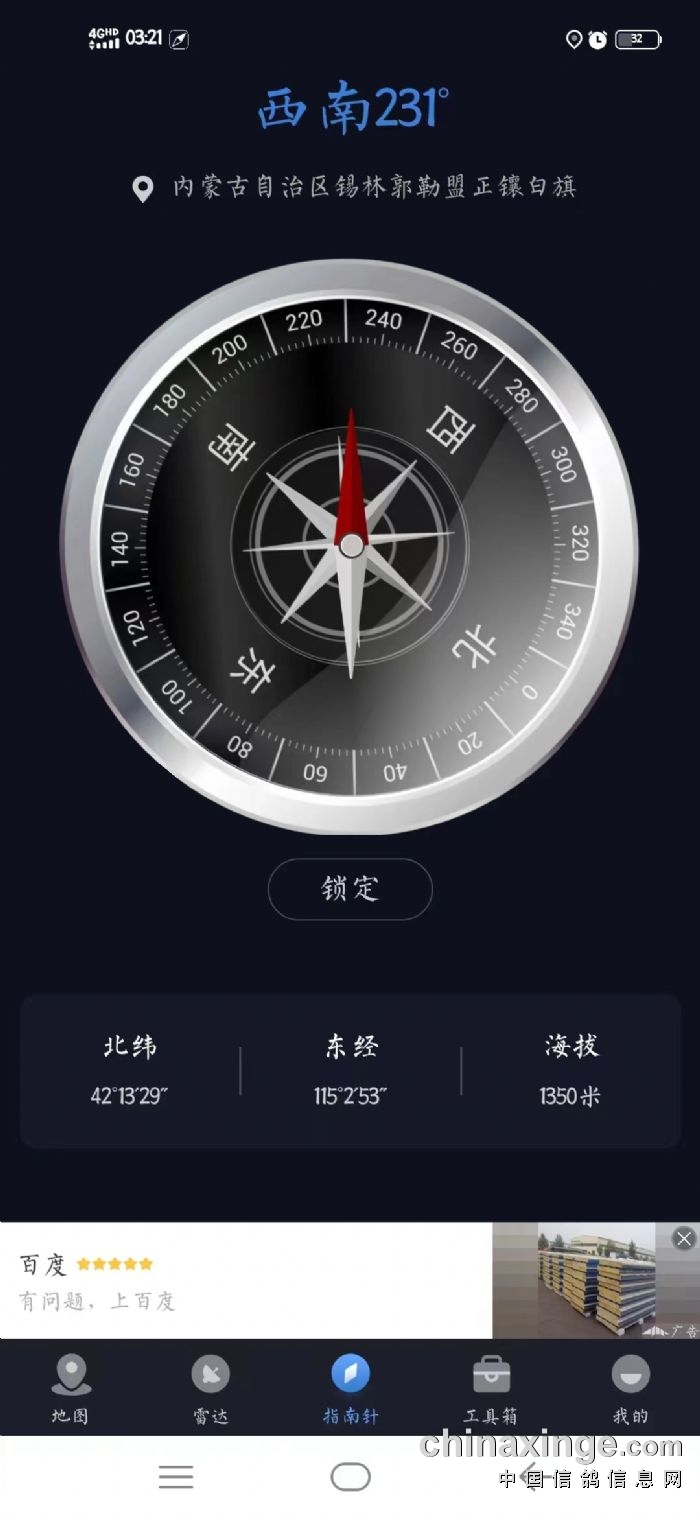700x1517 pixels.
Task: Tap the 锁定 lock button
Action: (x=349, y=888)
